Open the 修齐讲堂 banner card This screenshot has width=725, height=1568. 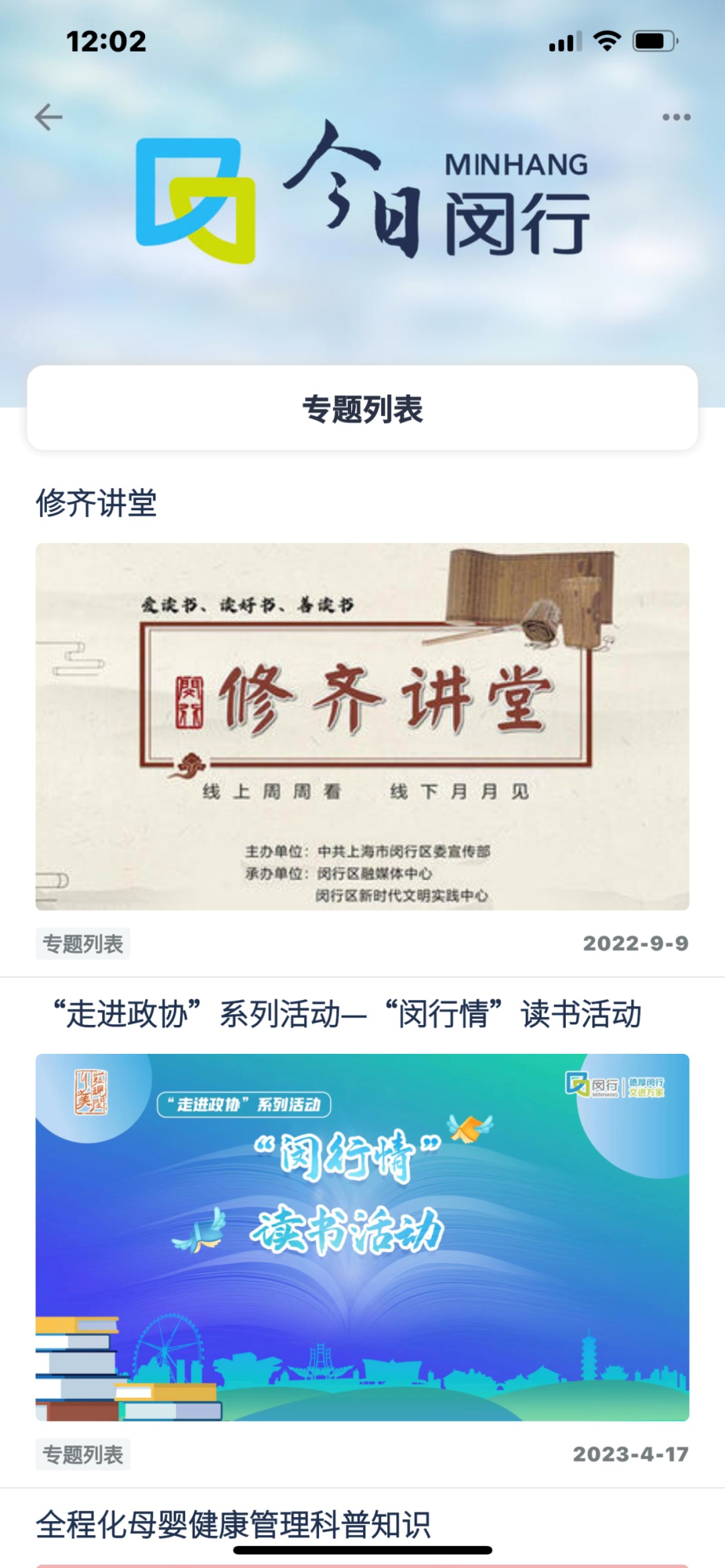362,726
